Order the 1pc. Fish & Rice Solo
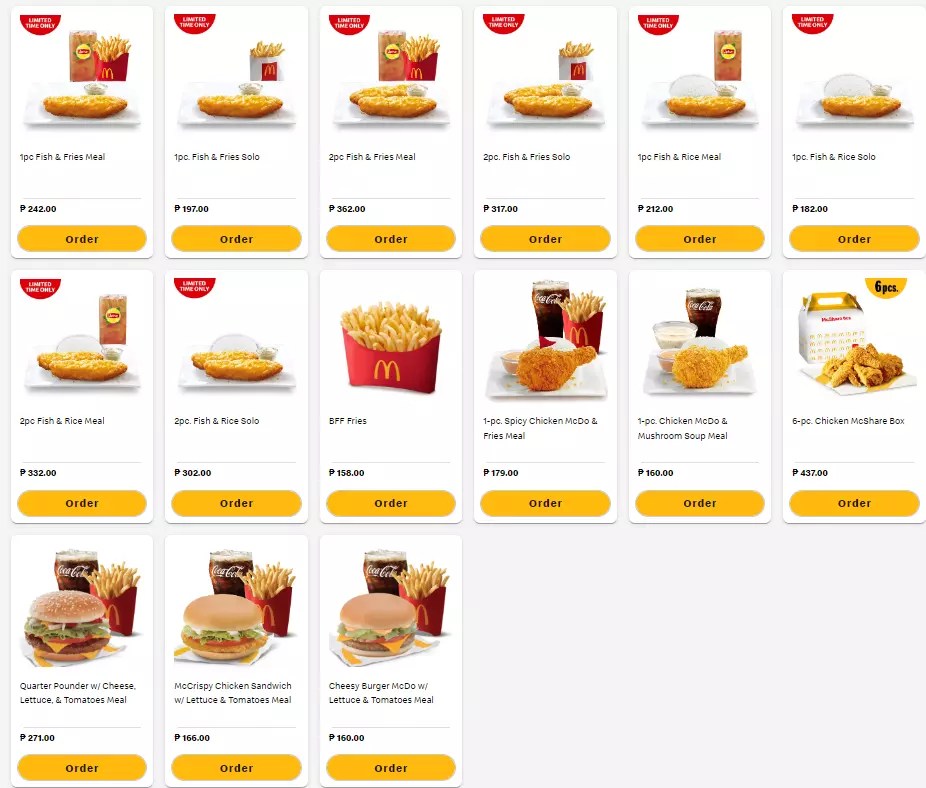The image size is (926, 788). 854,239
